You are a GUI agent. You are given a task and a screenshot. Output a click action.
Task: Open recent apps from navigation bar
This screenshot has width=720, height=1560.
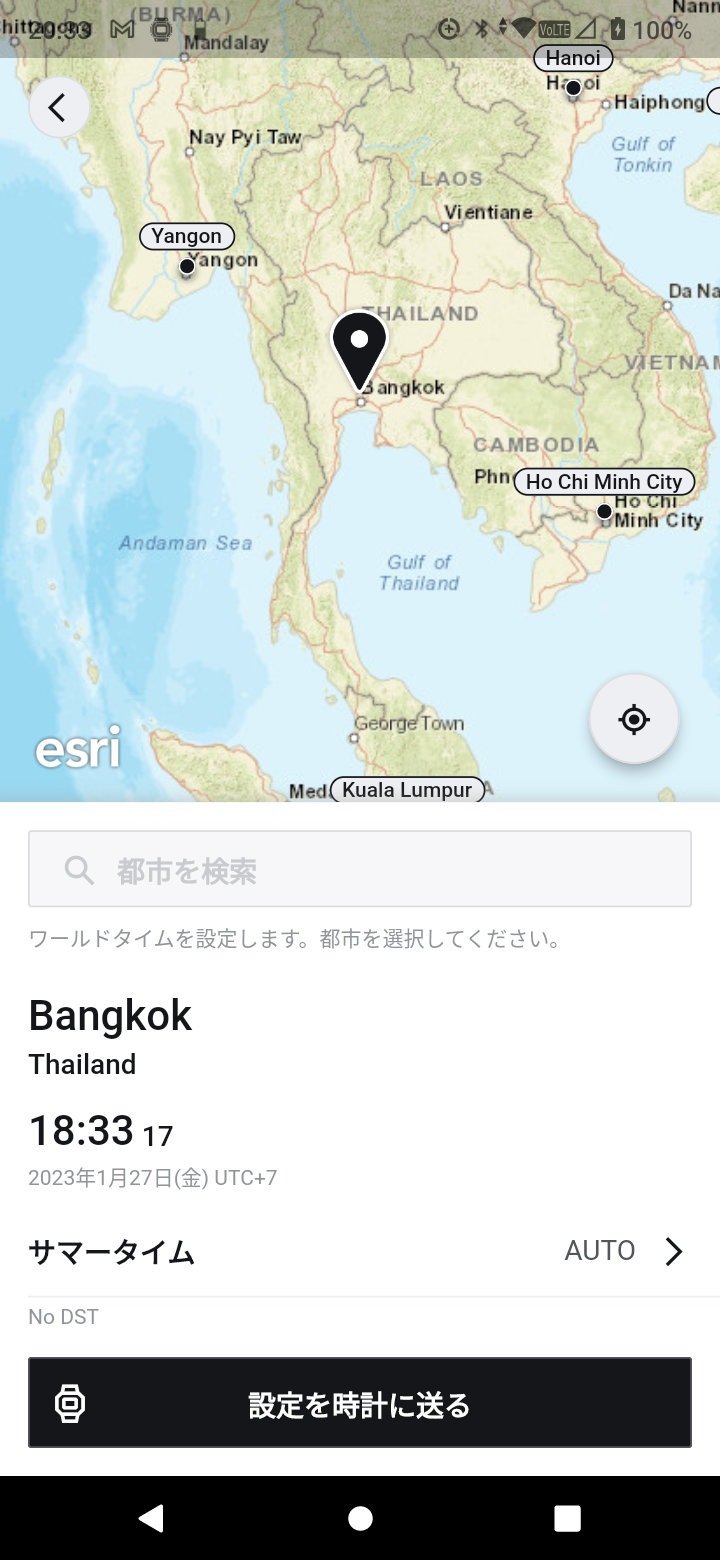point(567,1518)
